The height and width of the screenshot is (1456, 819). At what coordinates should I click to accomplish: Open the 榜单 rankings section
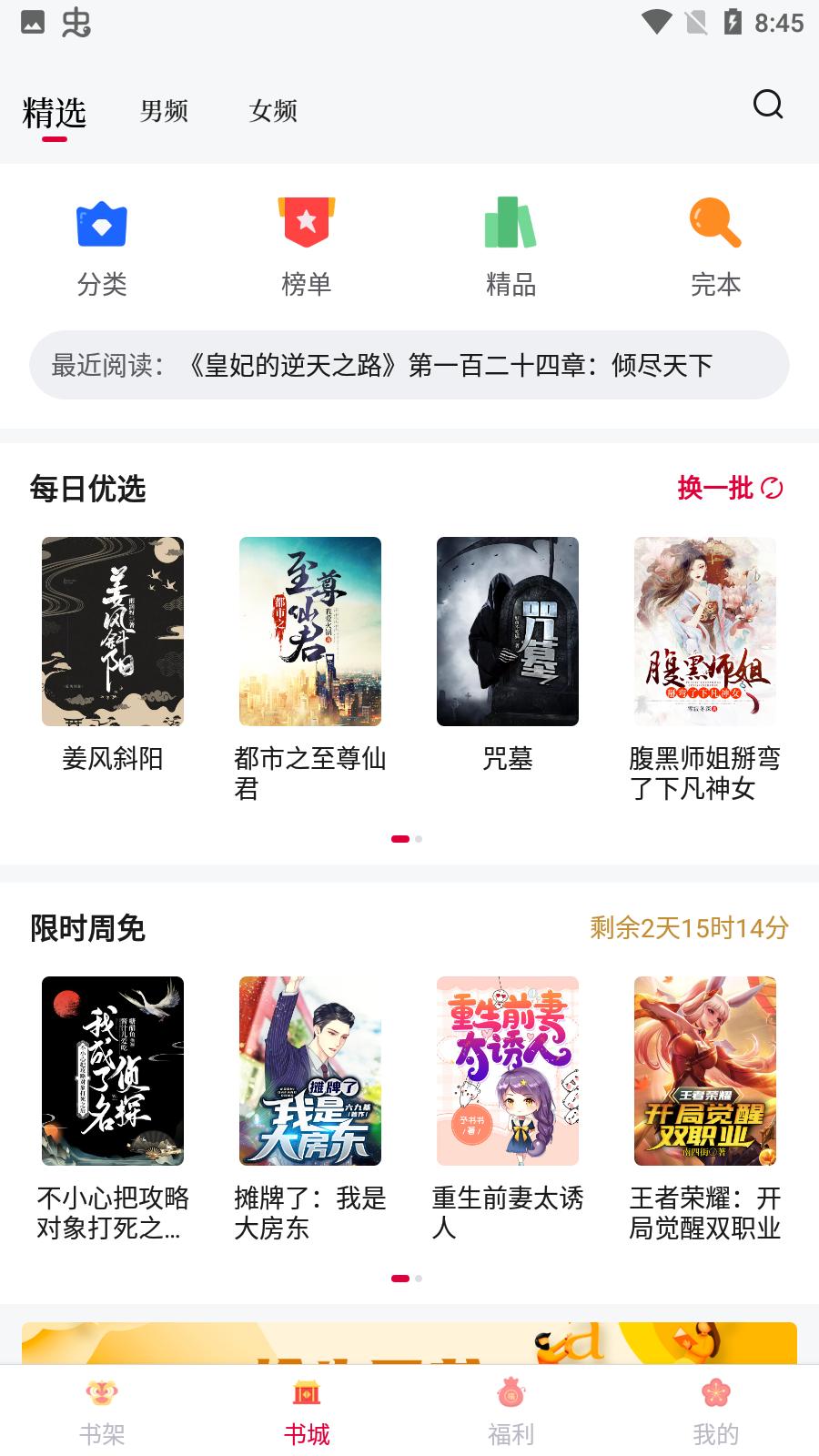(307, 248)
